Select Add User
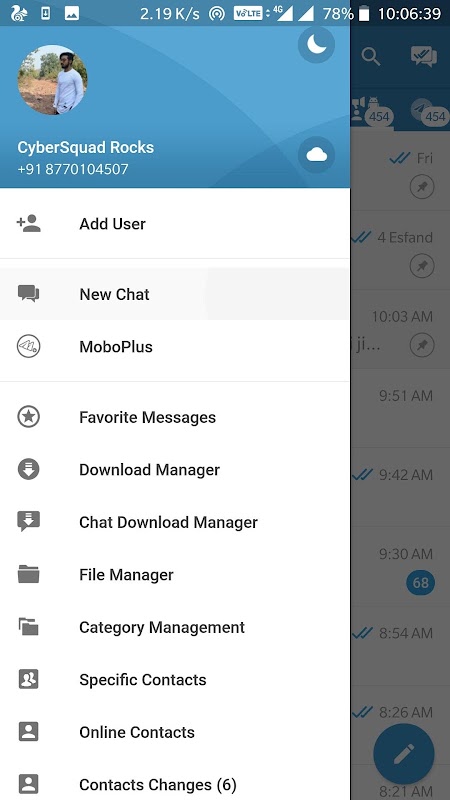This screenshot has height=800, width=450. [x=175, y=223]
